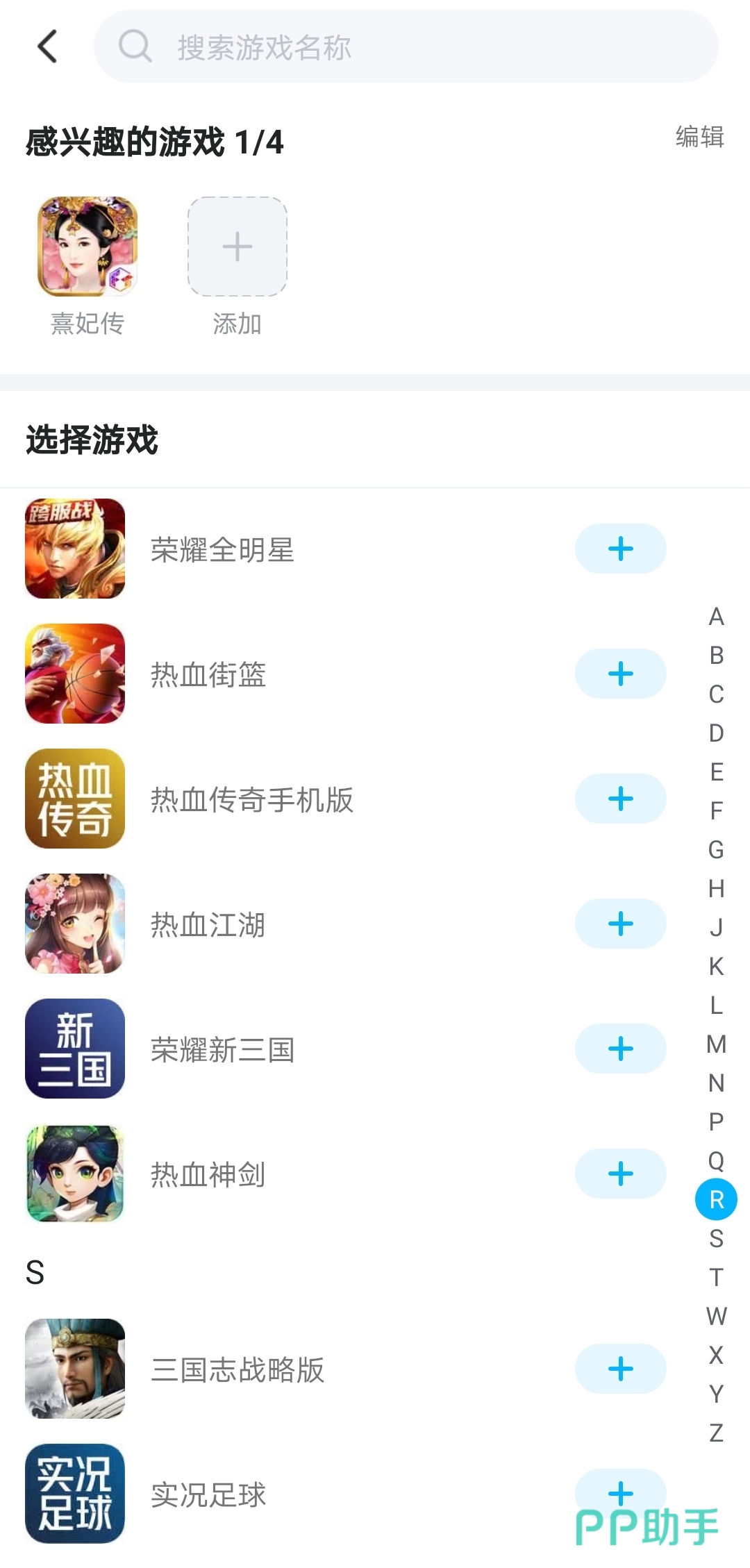This screenshot has height=1568, width=750.
Task: Add 荣耀全明星 with its plus button
Action: (620, 549)
